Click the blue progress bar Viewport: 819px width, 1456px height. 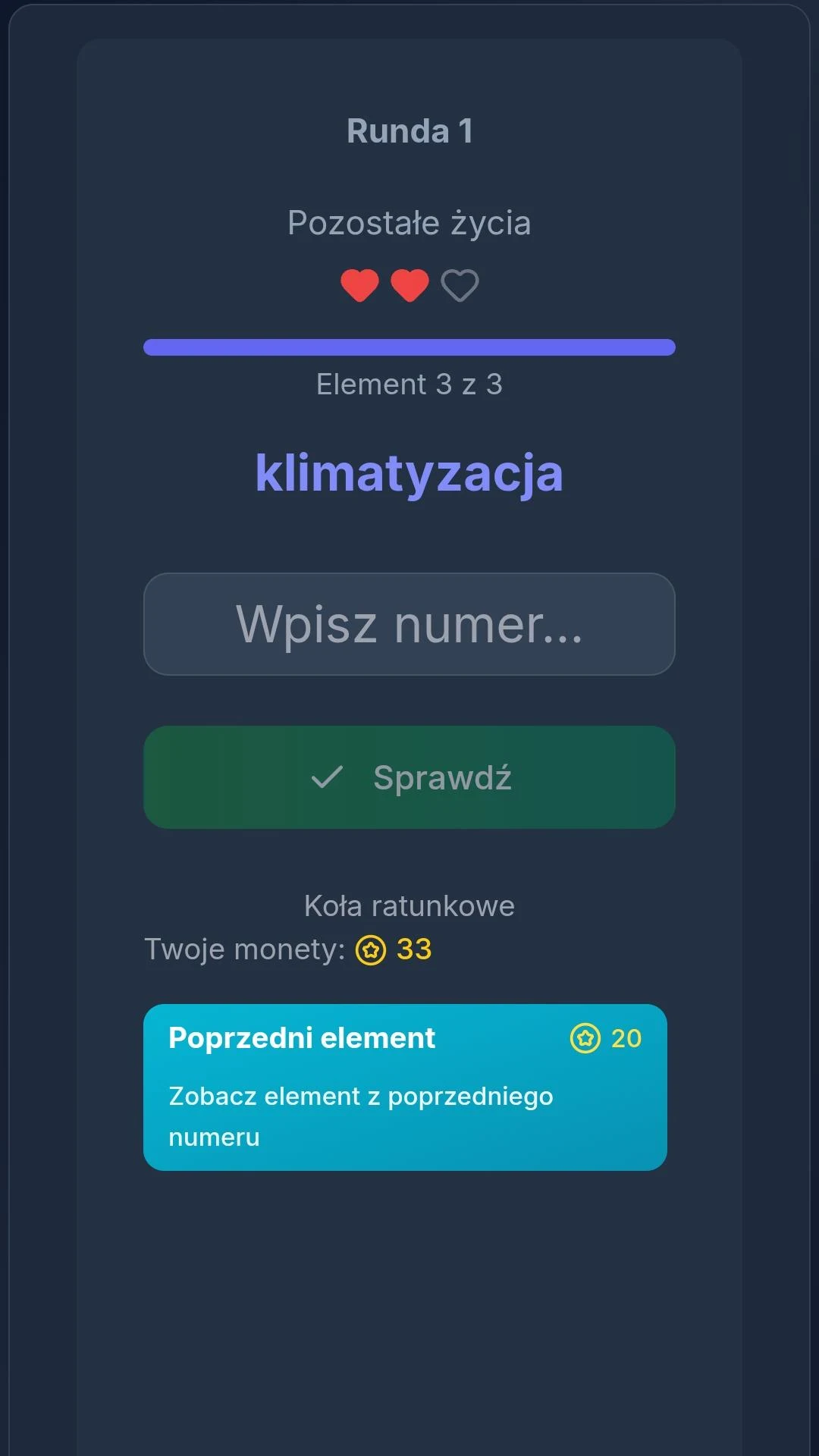(x=409, y=347)
